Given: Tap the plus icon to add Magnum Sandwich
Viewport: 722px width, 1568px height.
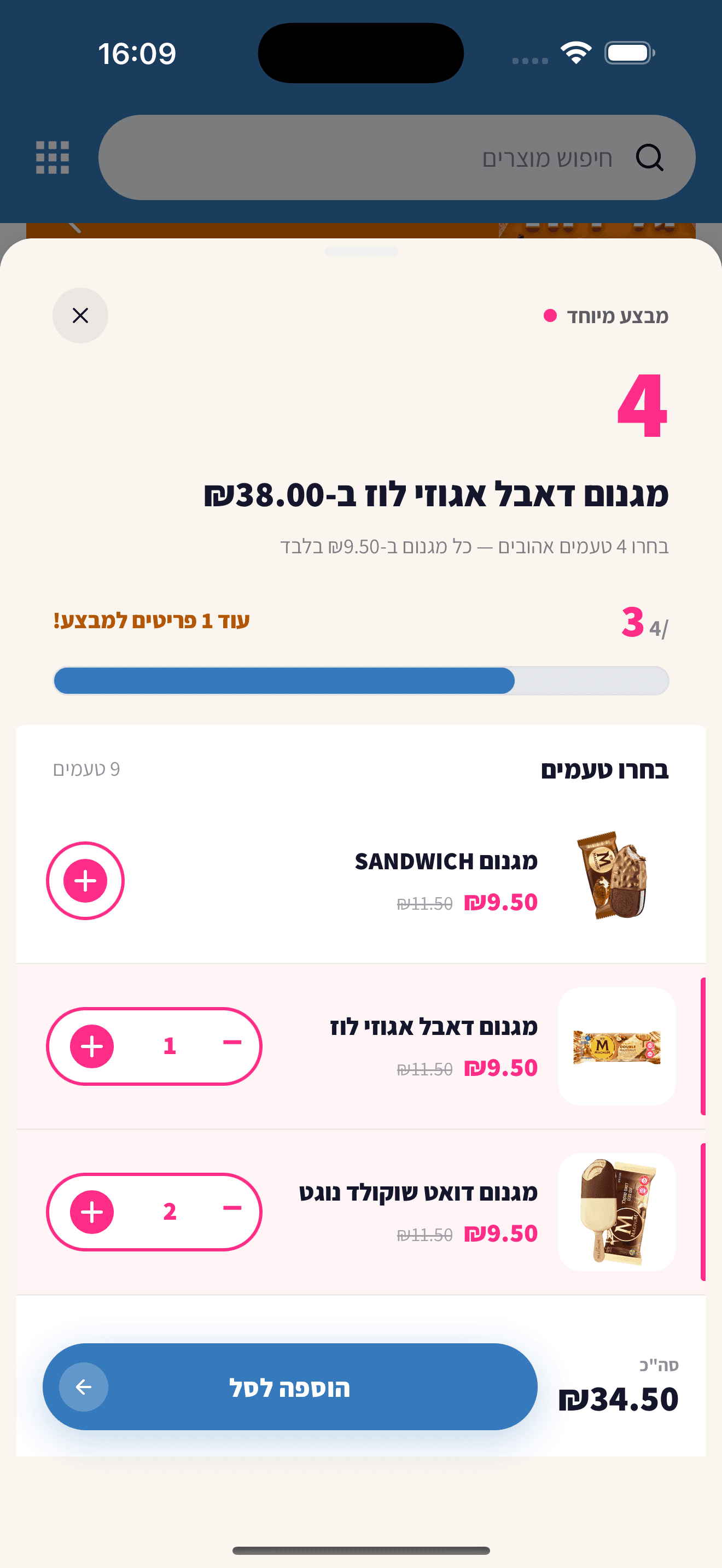Looking at the screenshot, I should pyautogui.click(x=85, y=881).
